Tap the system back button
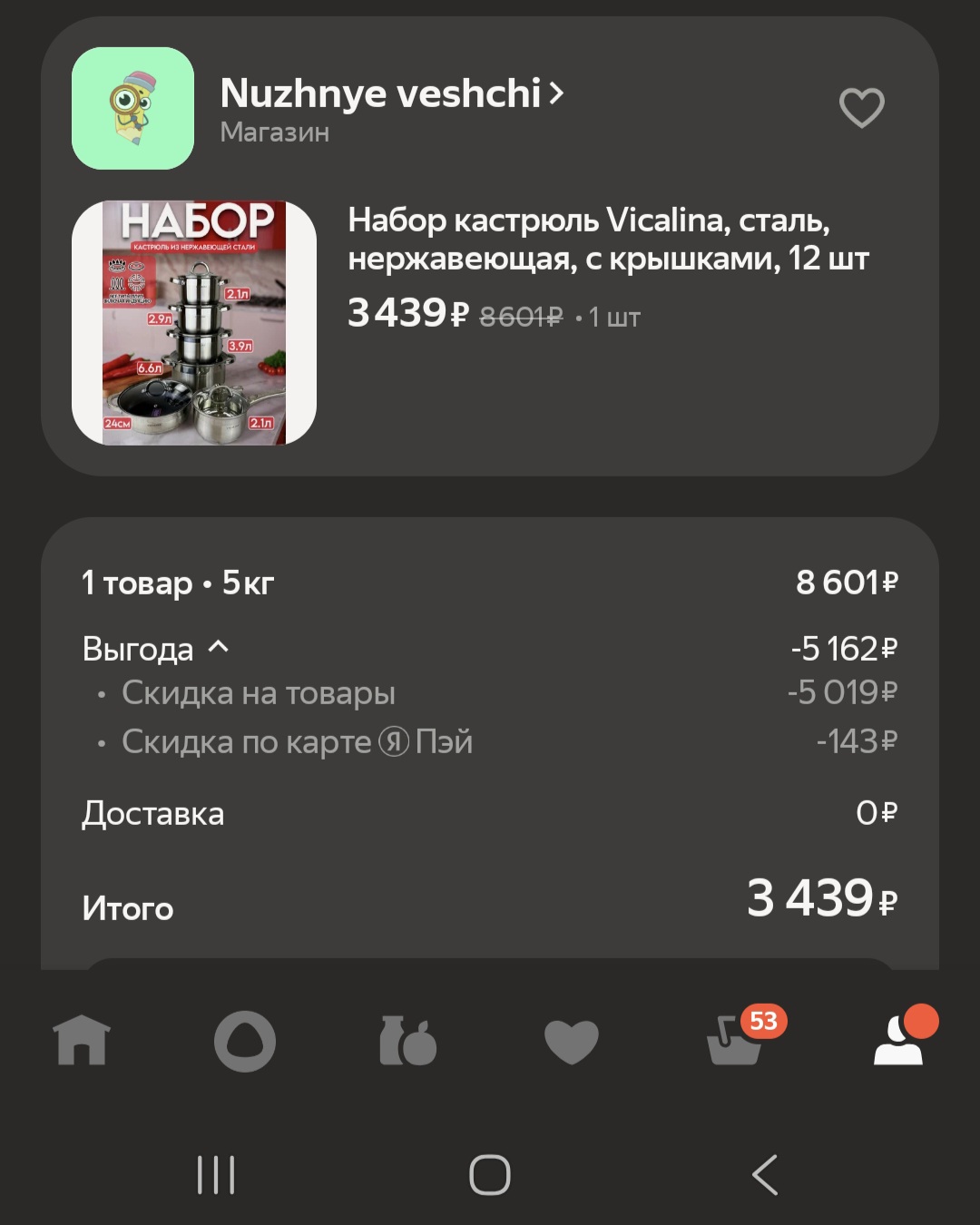The image size is (980, 1225). (x=765, y=1174)
